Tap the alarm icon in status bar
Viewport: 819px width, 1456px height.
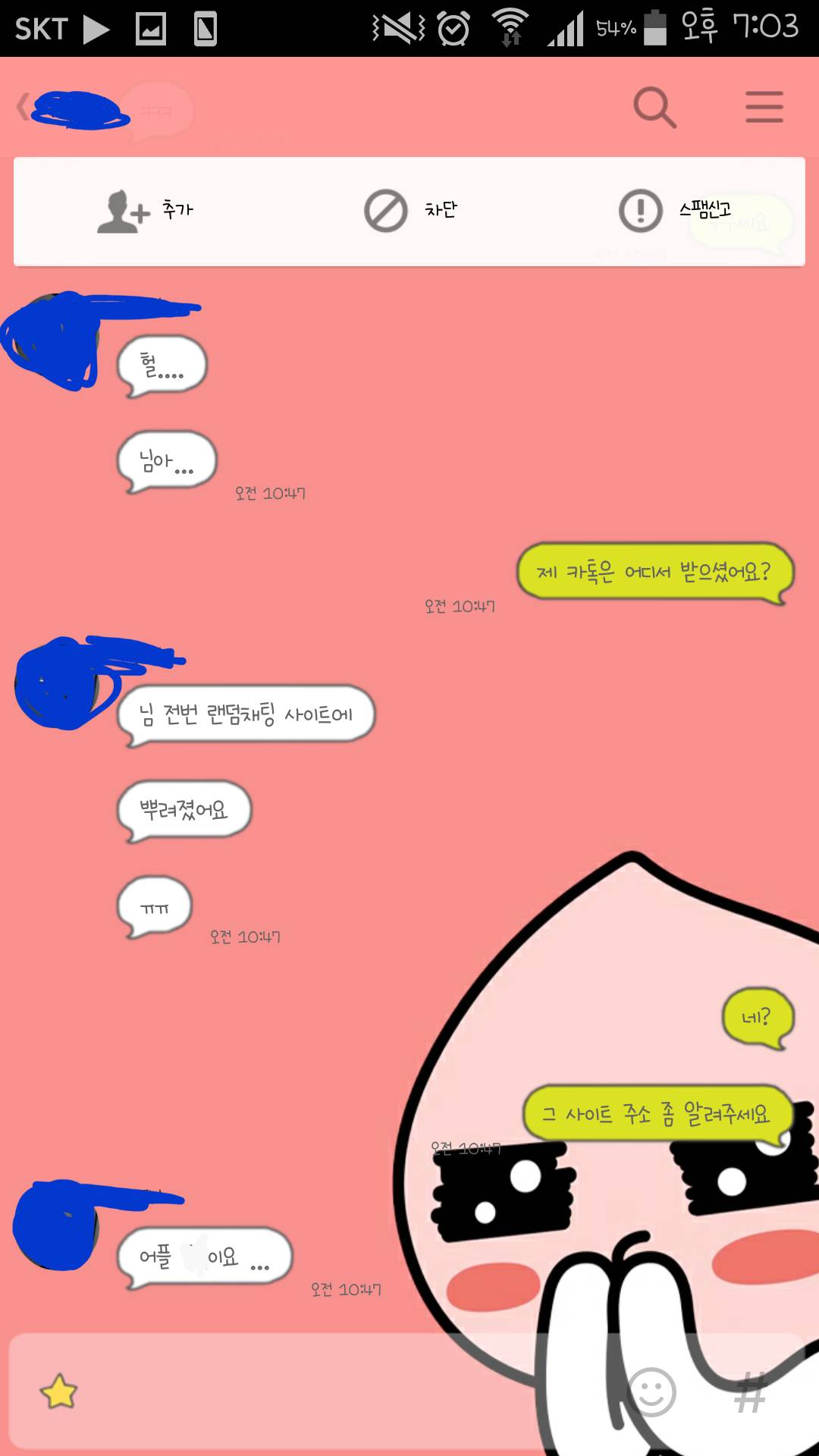[453, 29]
